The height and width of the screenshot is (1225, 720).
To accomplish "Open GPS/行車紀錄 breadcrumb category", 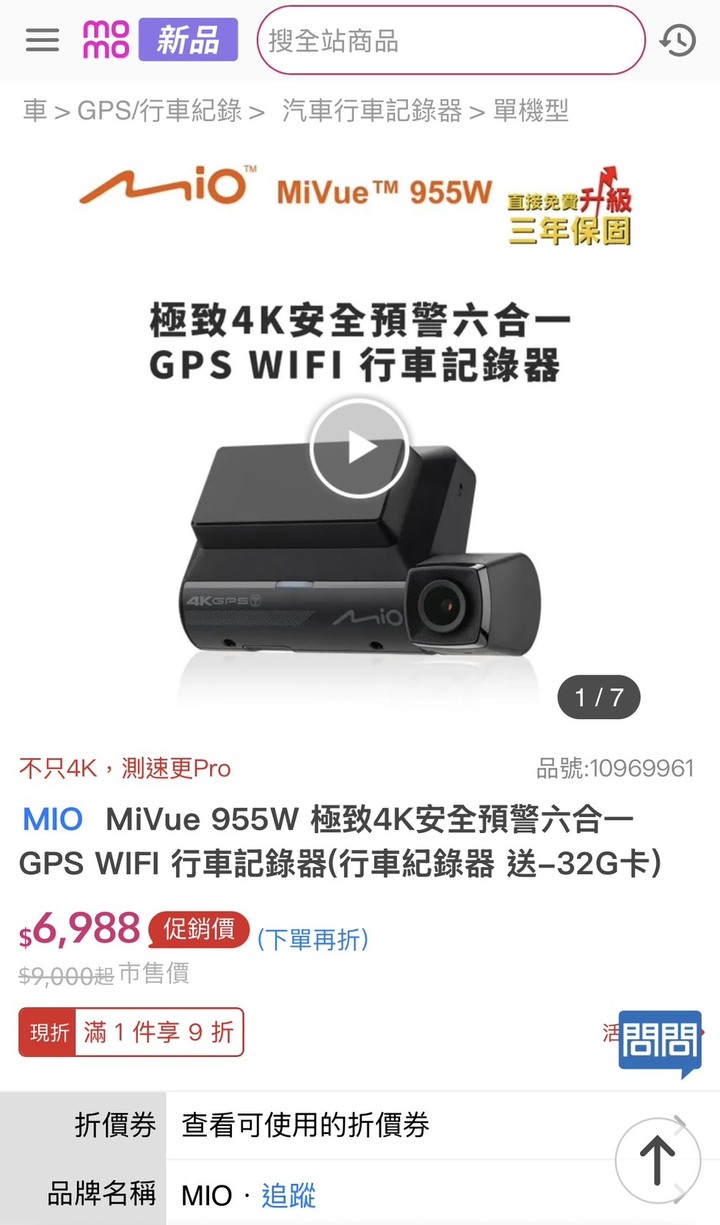I will pos(160,111).
